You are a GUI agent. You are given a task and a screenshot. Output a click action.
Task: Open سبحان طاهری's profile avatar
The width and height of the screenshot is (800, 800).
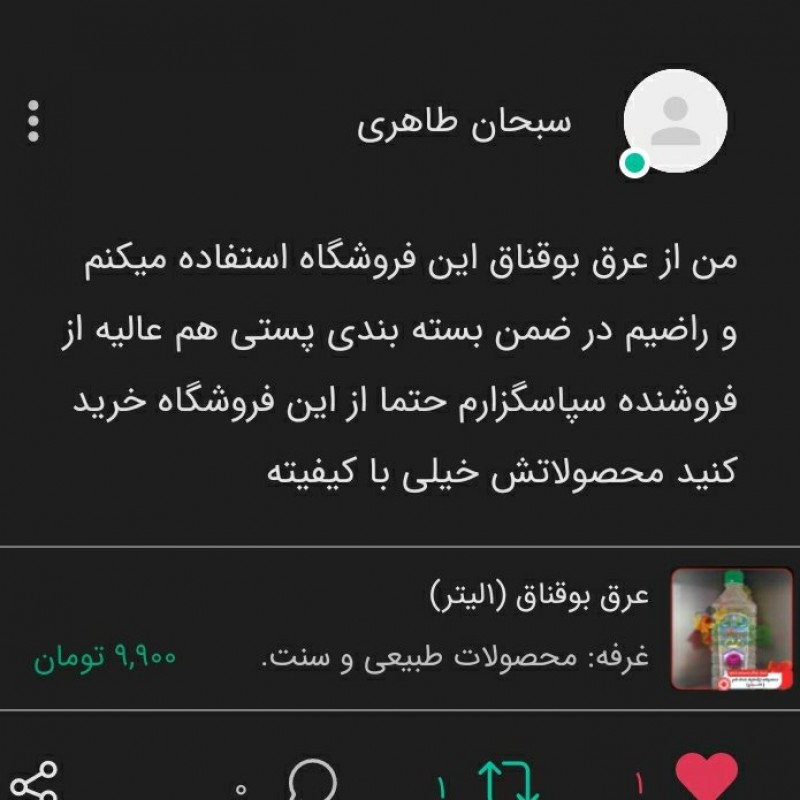pyautogui.click(x=675, y=121)
